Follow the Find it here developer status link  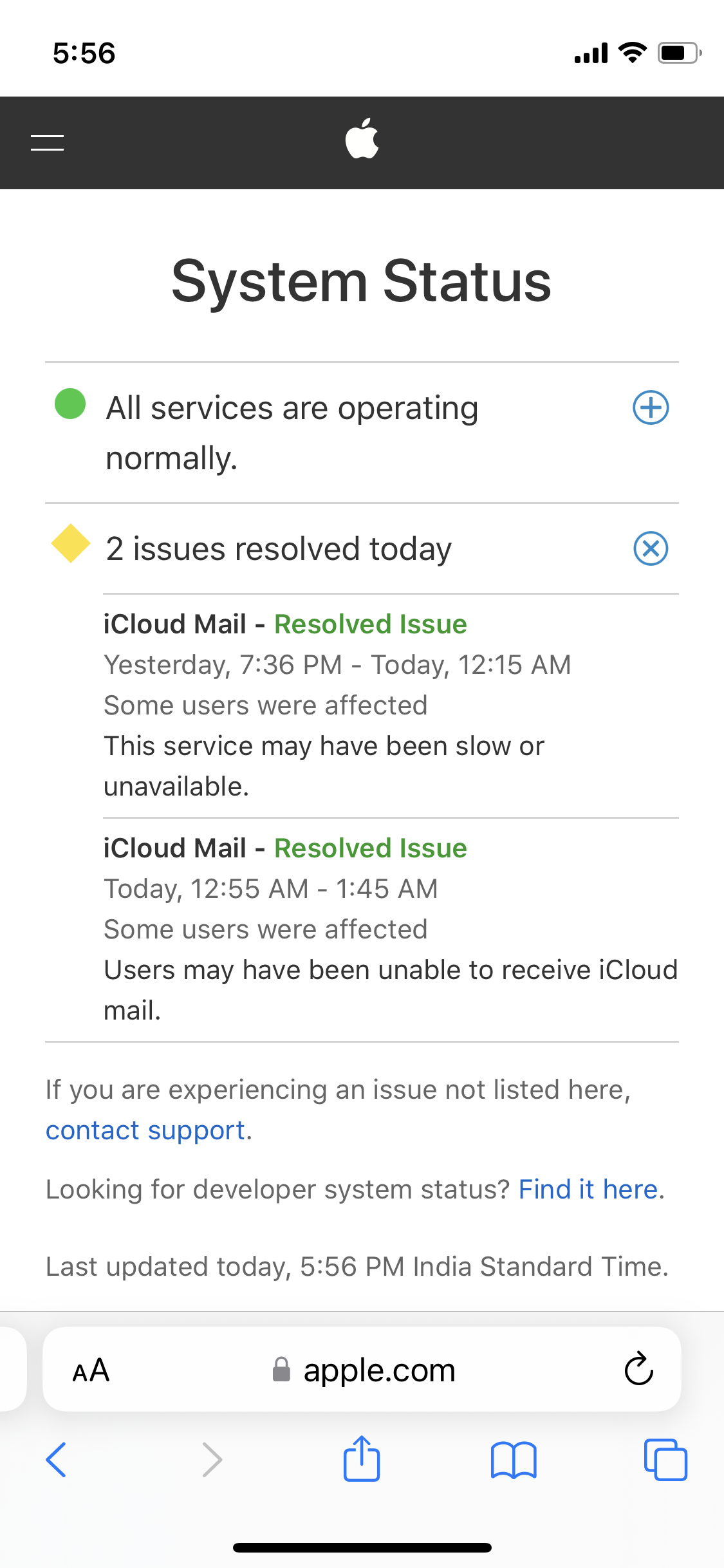pyautogui.click(x=588, y=1189)
